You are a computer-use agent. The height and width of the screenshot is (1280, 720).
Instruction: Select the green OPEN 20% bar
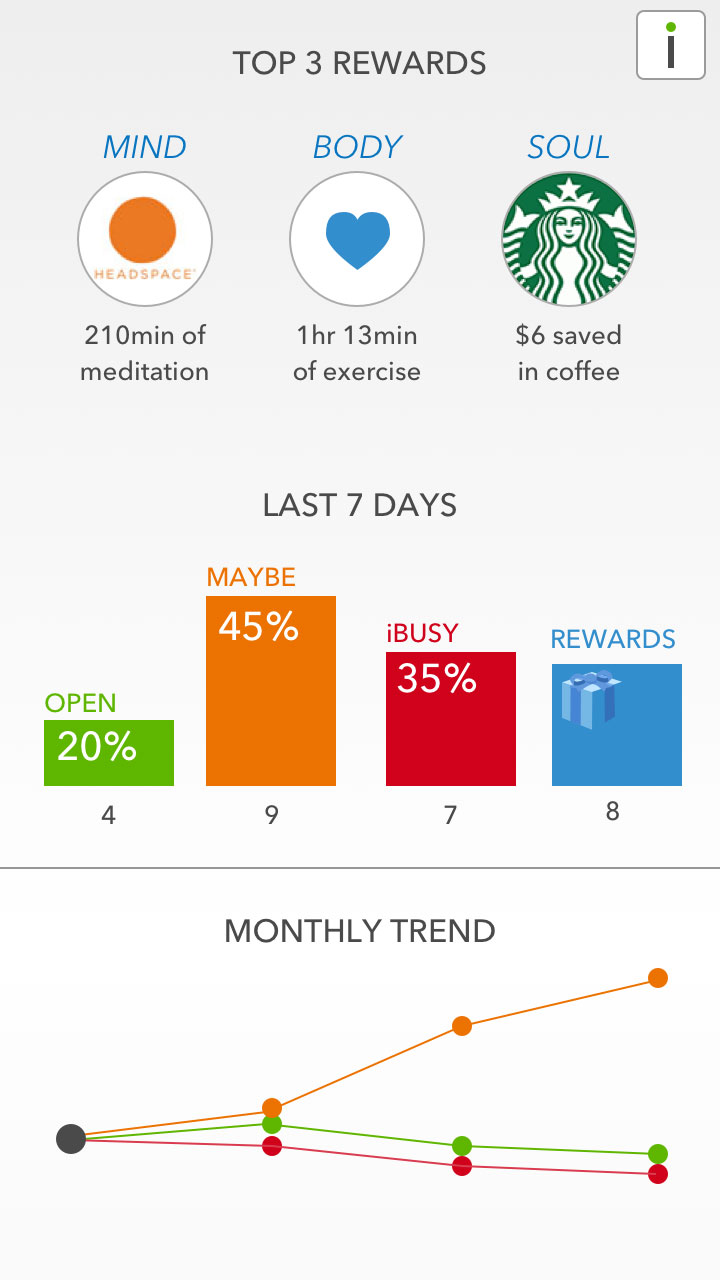point(109,753)
